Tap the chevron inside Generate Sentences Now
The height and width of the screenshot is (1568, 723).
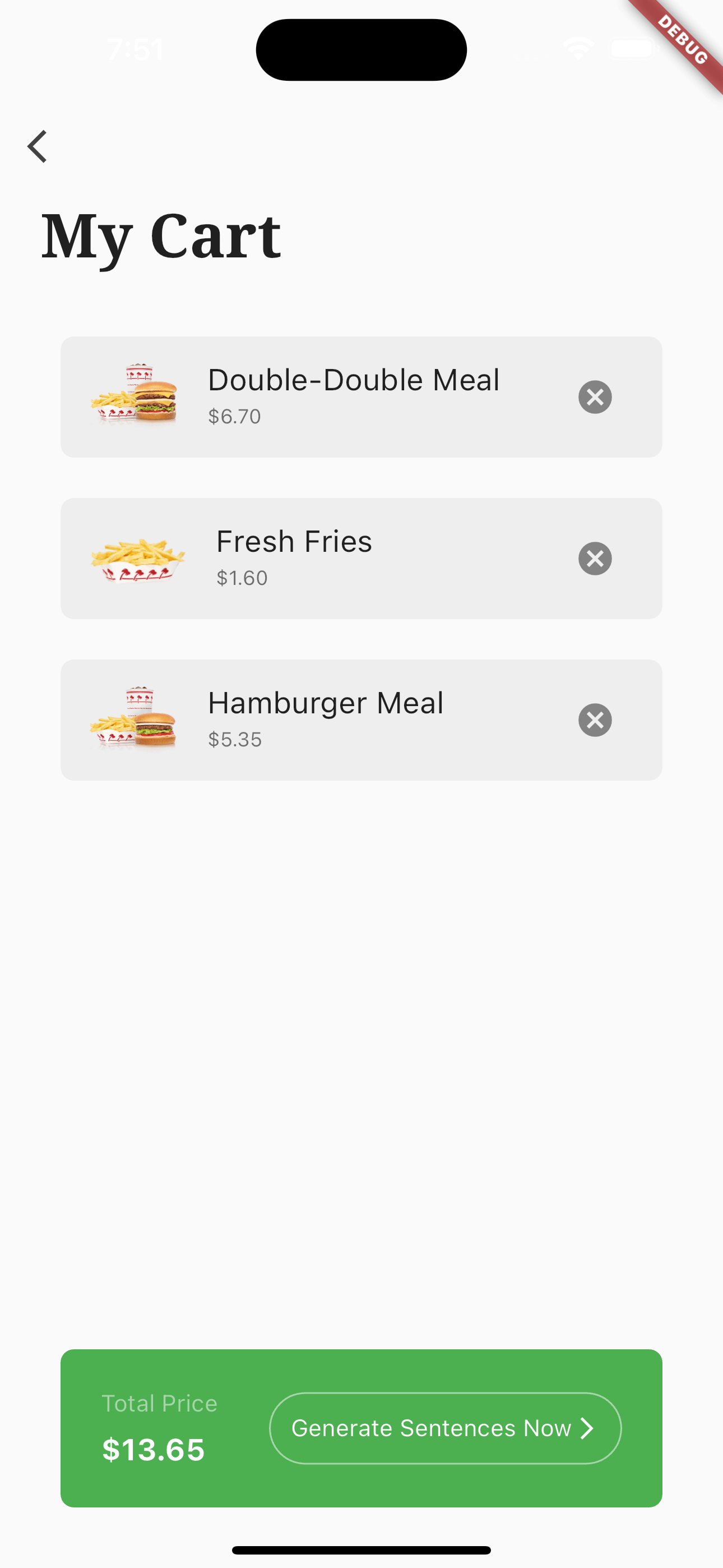coord(586,1427)
